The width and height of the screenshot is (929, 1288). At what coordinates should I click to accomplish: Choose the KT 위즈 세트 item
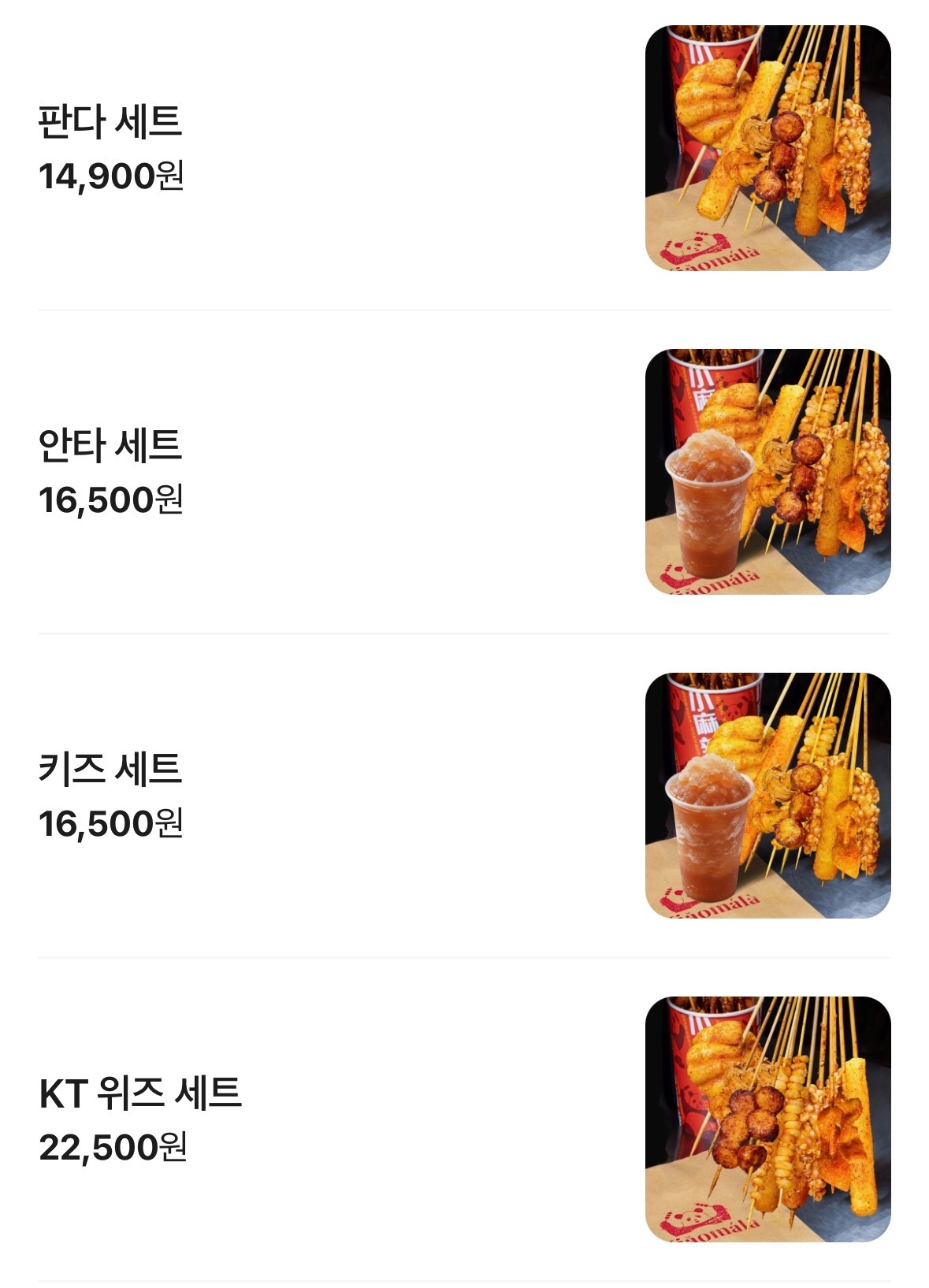tap(140, 1093)
